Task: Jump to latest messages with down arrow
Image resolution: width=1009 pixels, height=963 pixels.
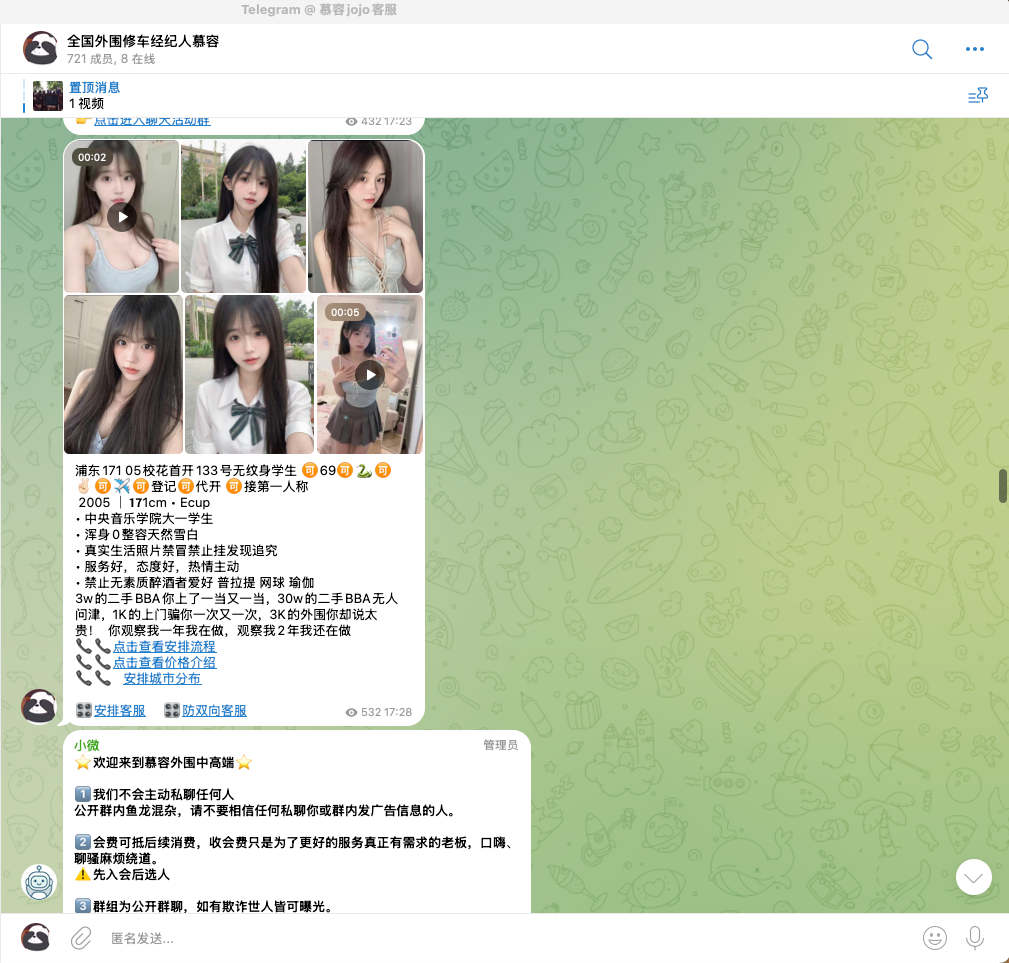Action: pyautogui.click(x=973, y=877)
